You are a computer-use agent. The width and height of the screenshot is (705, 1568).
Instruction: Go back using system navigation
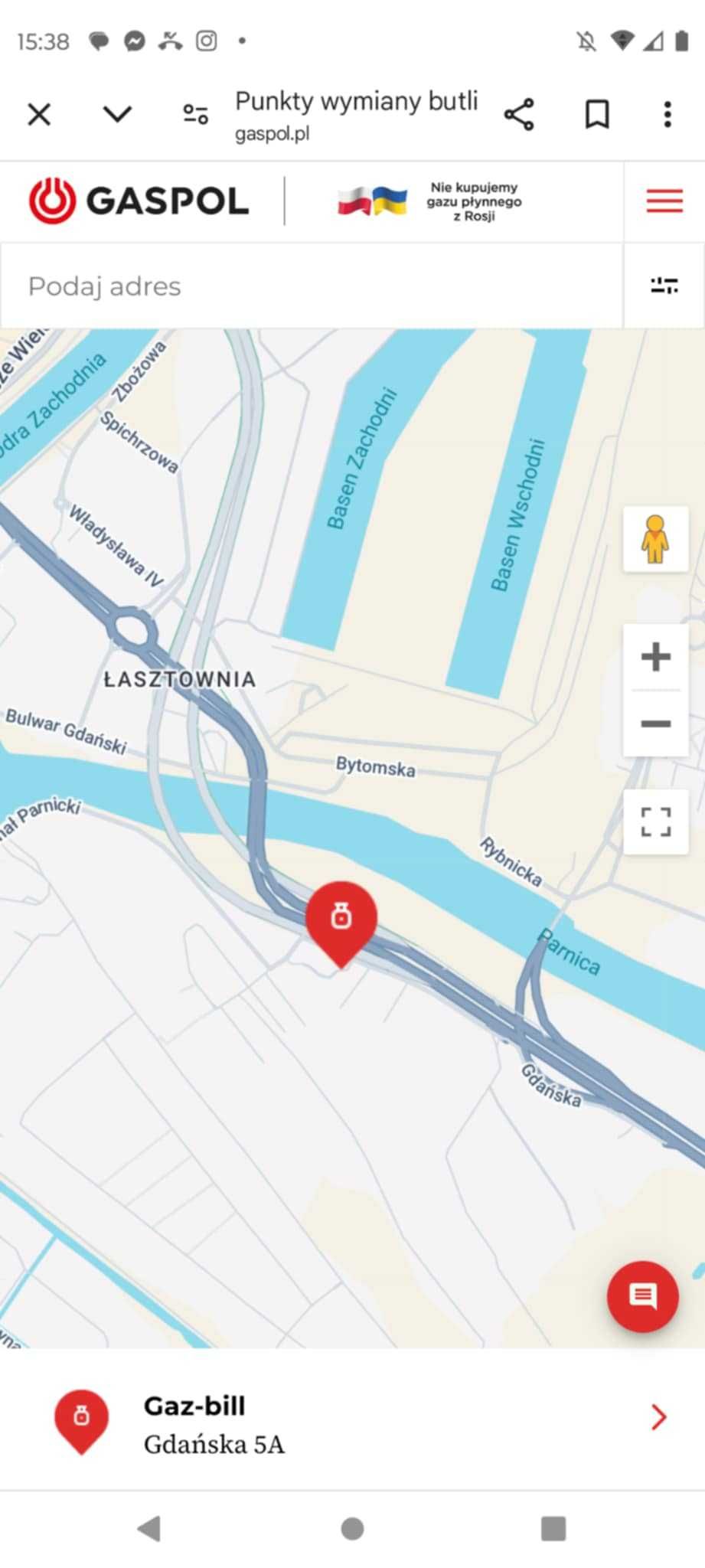point(149,1528)
